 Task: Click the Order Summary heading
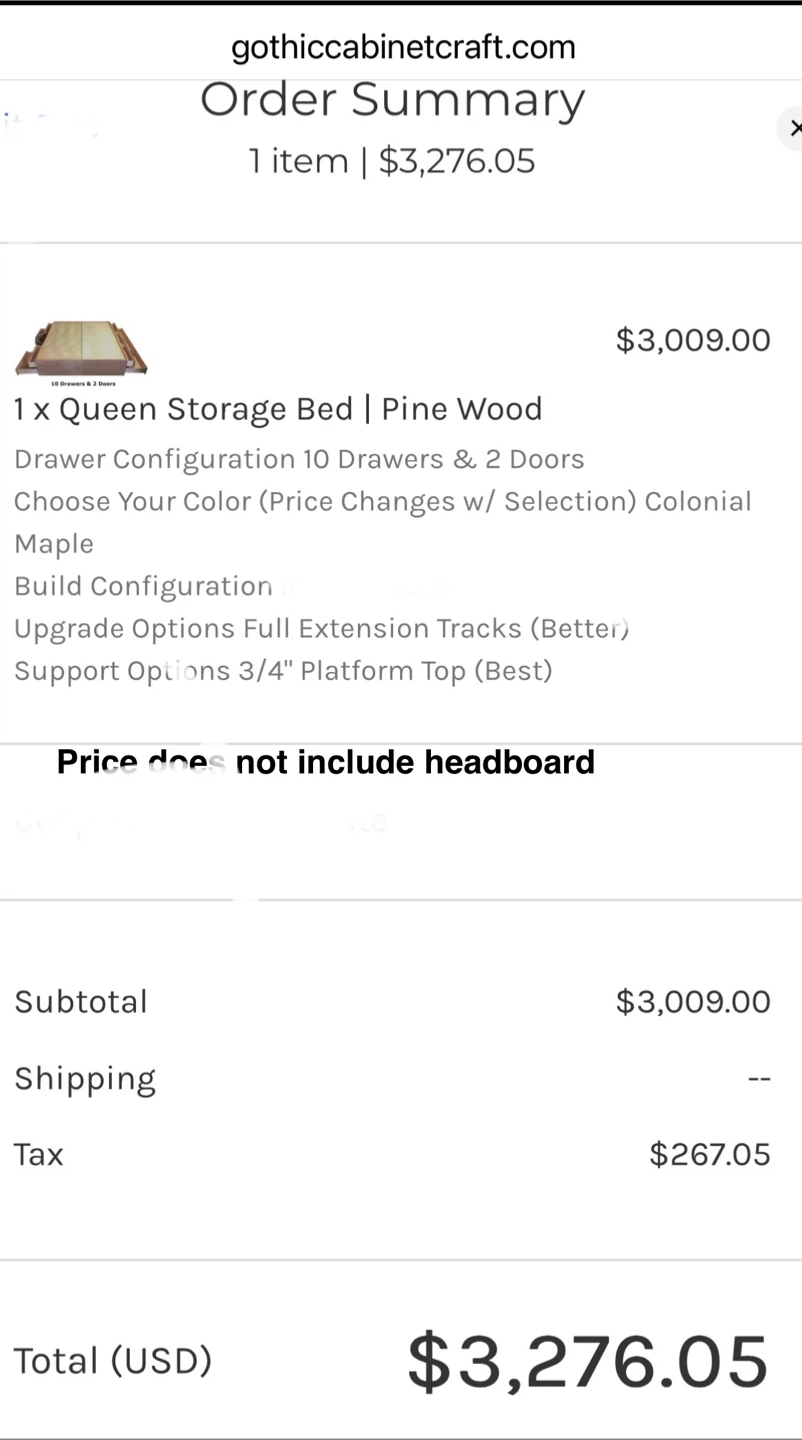(392, 98)
